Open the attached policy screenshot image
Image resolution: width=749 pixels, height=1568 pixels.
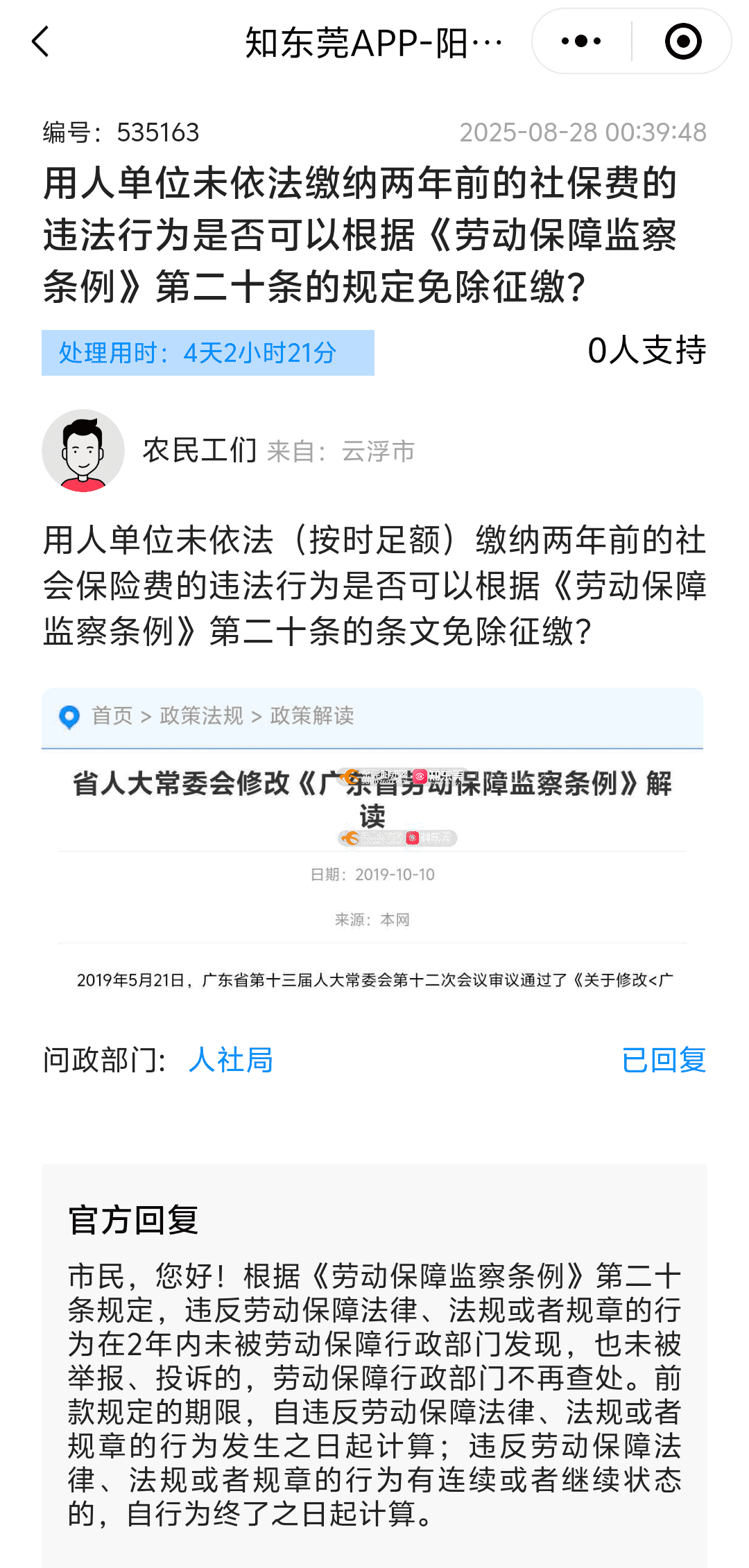(x=372, y=842)
